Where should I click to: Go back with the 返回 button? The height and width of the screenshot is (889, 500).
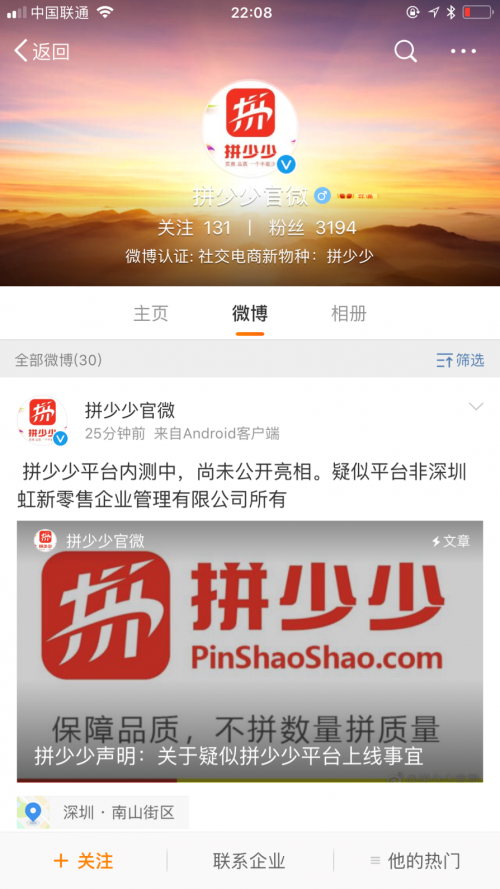[41, 52]
